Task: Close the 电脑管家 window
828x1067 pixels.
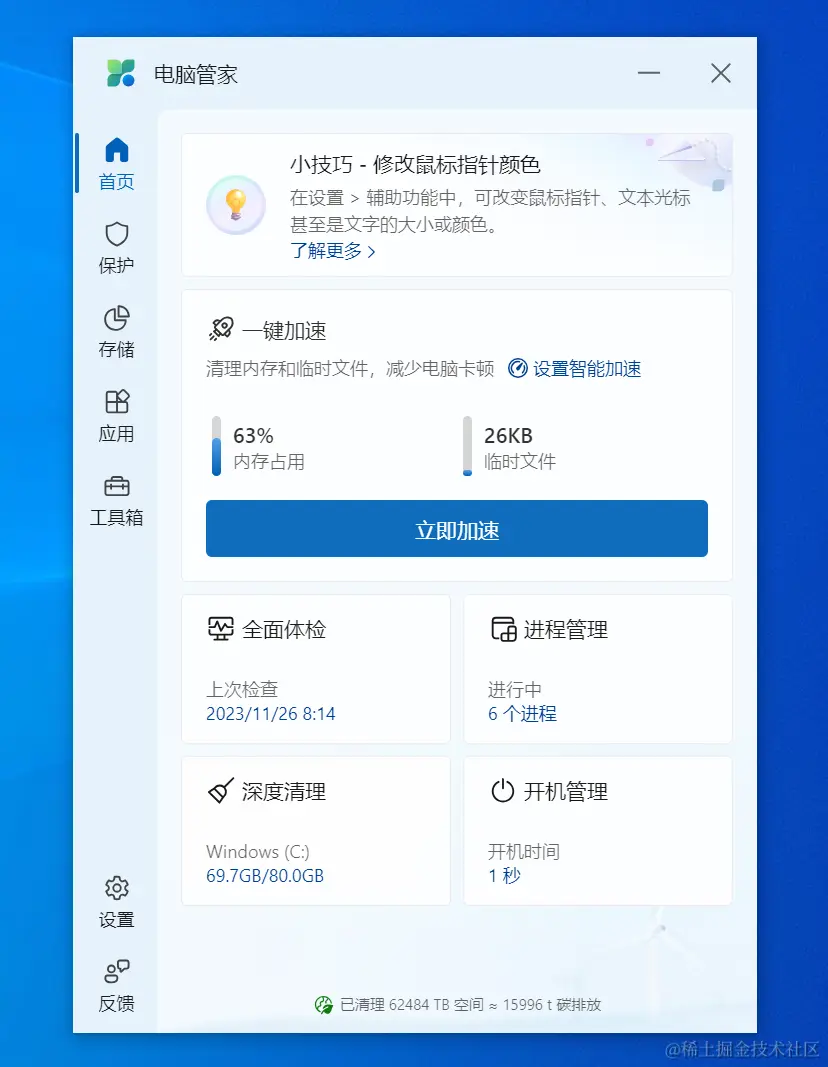Action: (x=720, y=73)
